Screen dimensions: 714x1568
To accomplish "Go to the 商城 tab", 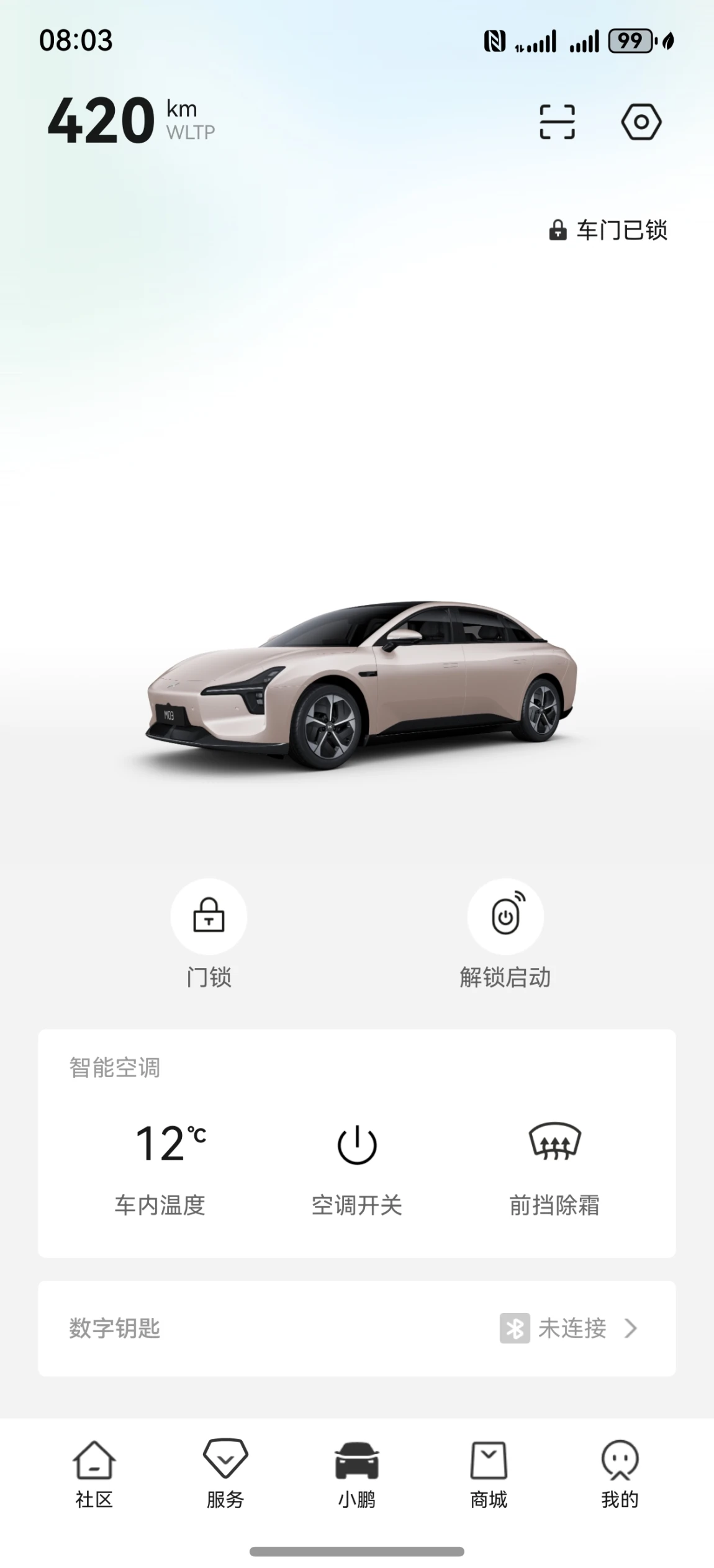I will (x=489, y=1473).
